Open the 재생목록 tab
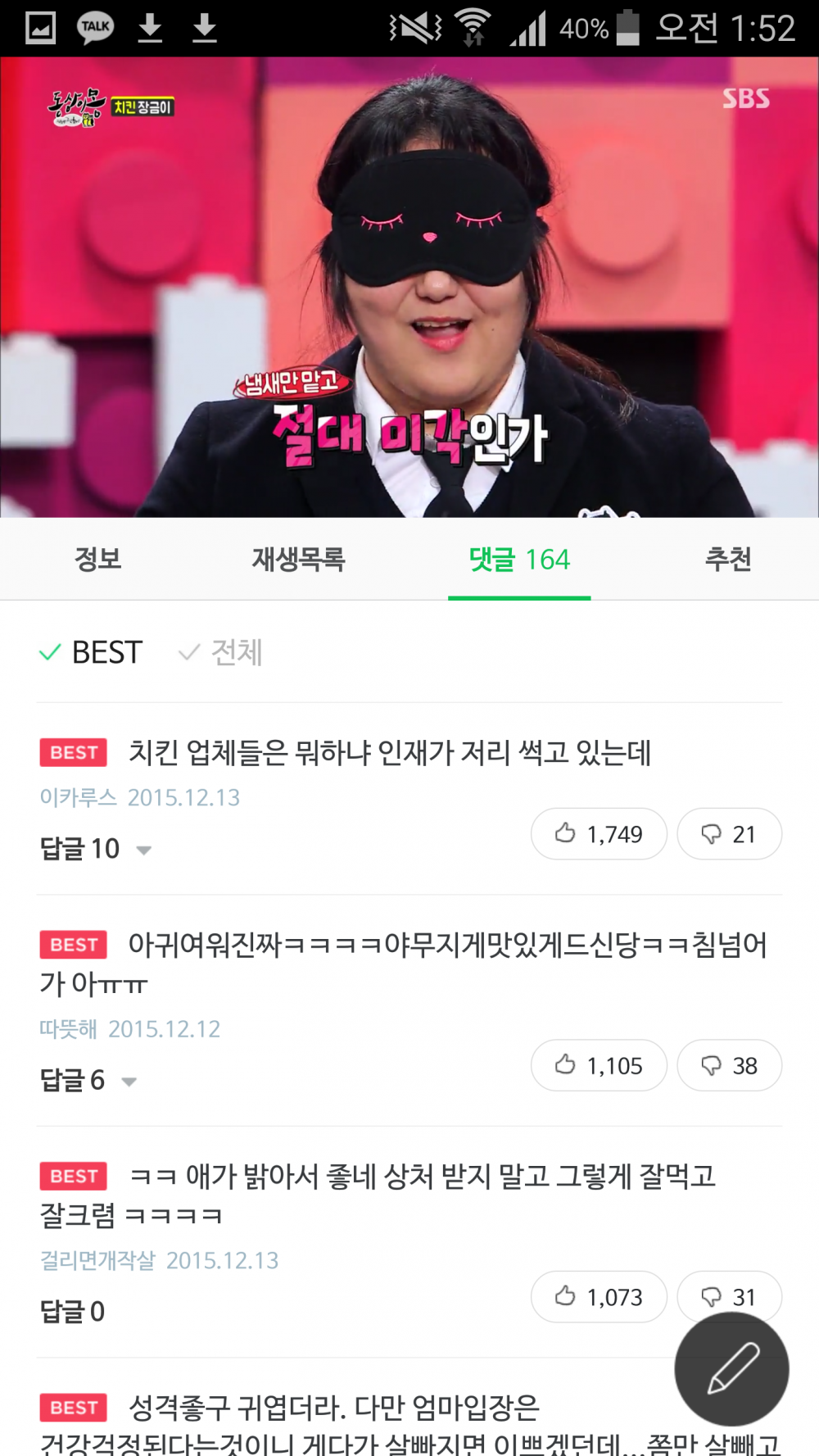This screenshot has width=819, height=1456. (x=298, y=560)
